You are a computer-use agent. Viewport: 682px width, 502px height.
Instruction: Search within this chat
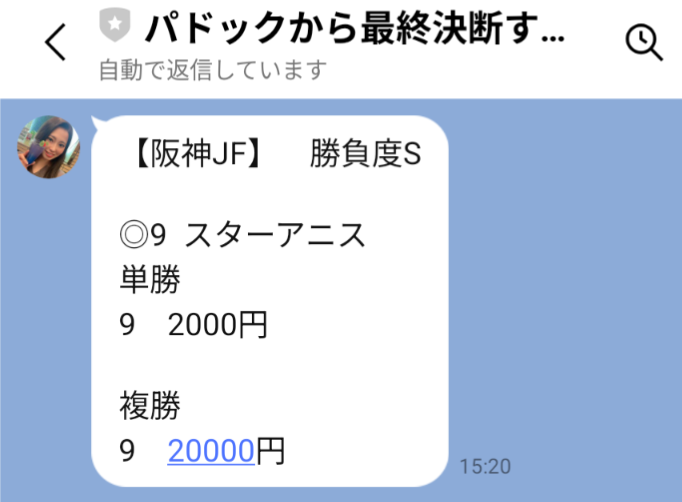click(x=642, y=42)
